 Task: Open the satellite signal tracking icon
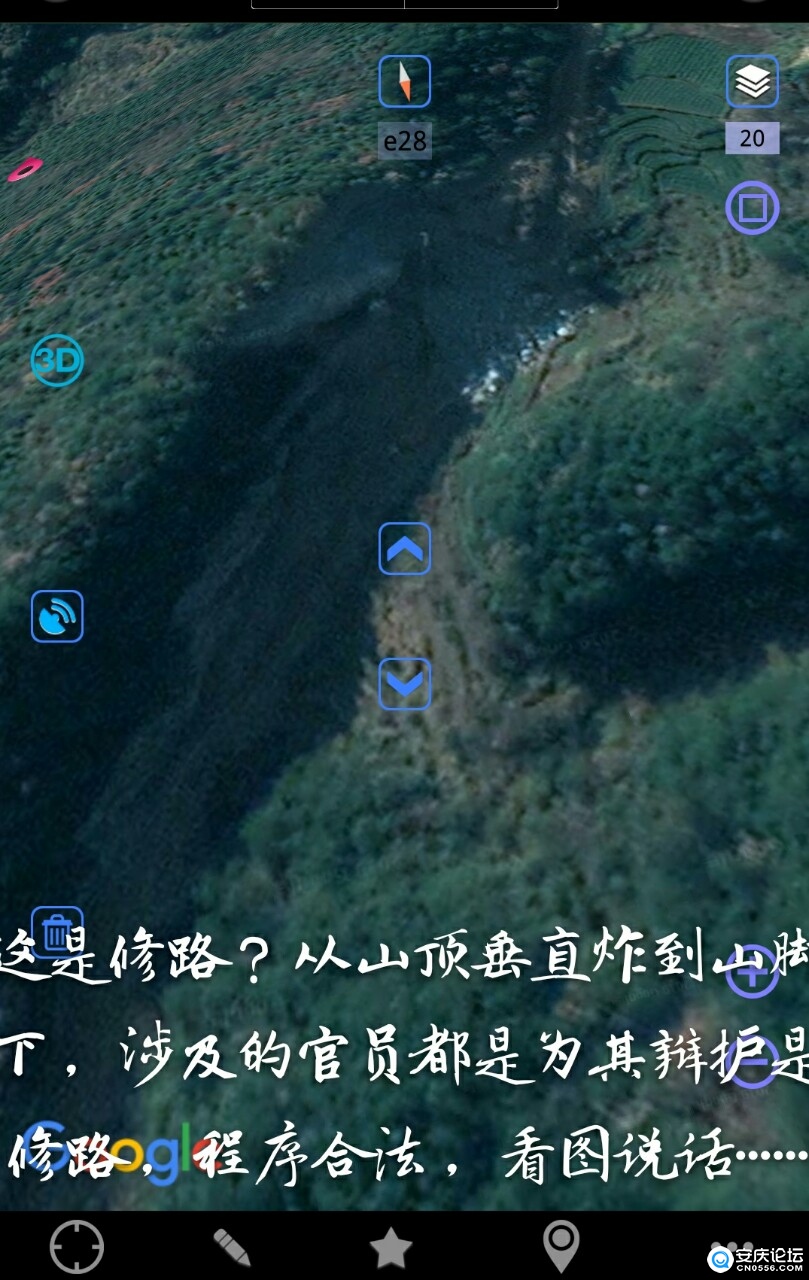57,616
